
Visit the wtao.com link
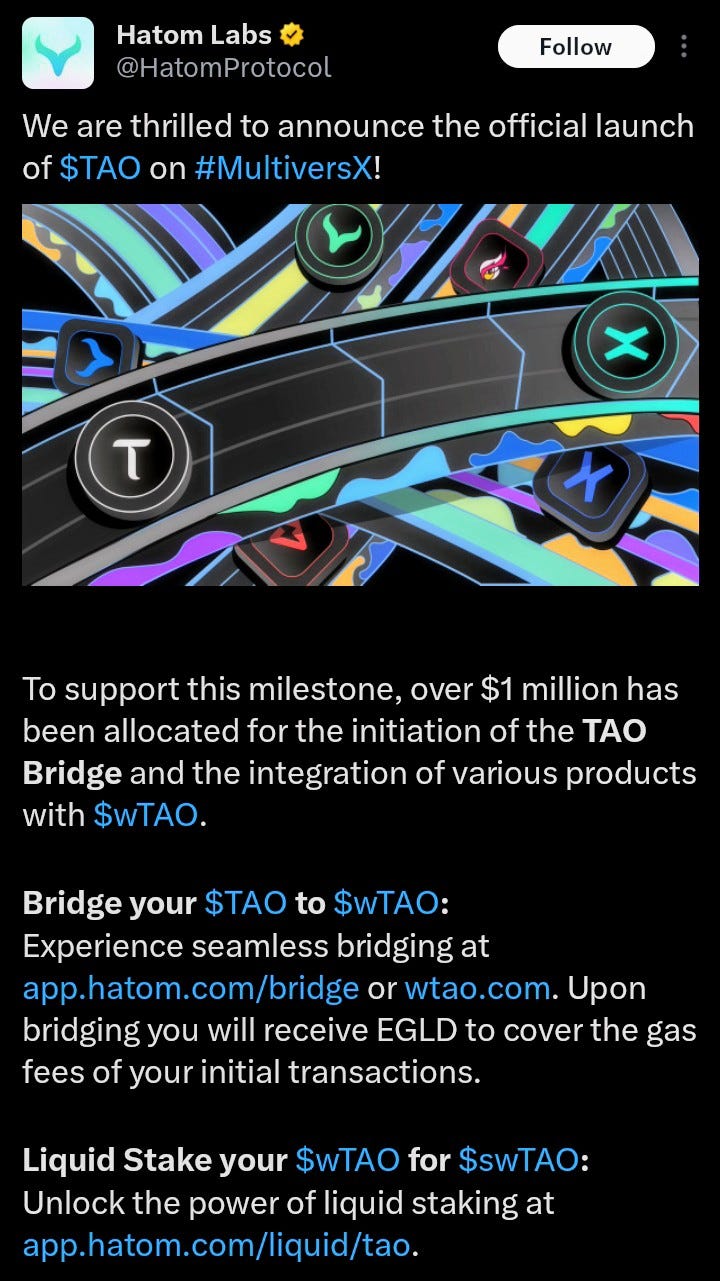(477, 988)
